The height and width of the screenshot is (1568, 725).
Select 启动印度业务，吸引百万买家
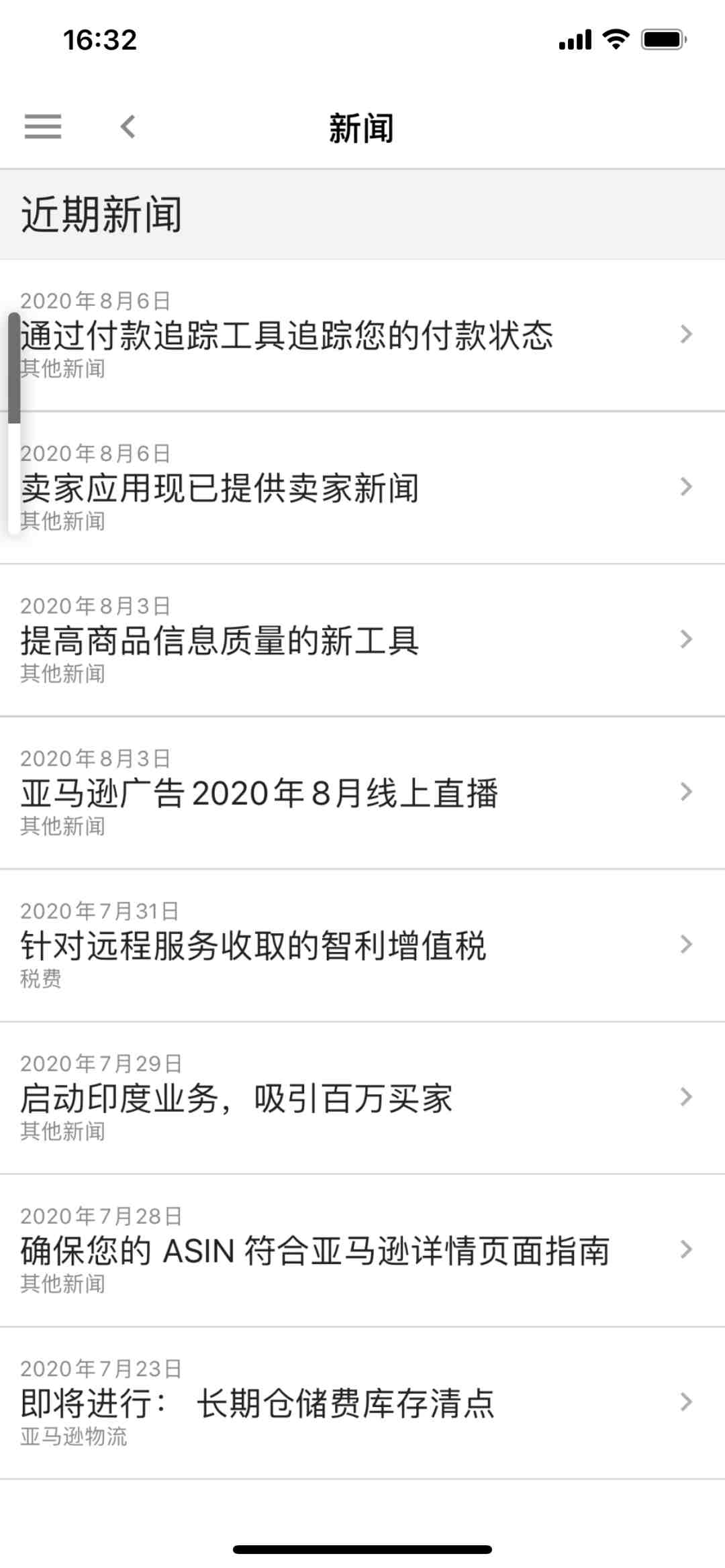(362, 1098)
